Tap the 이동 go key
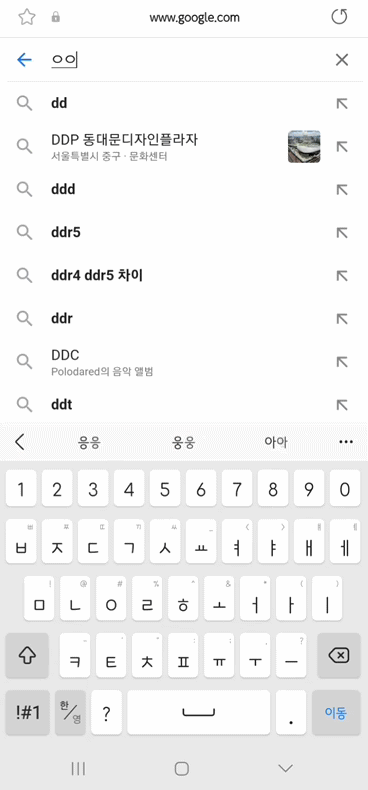The height and width of the screenshot is (790, 368). 336,712
